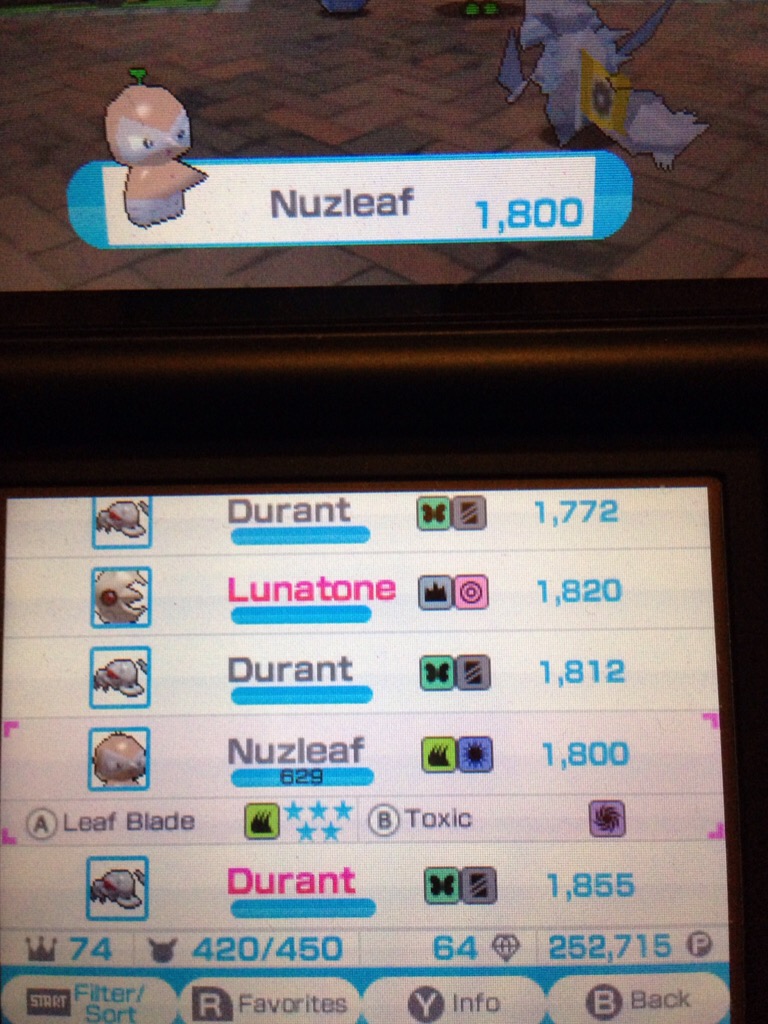Image resolution: width=768 pixels, height=1024 pixels.
Task: Select the Nuzleaf row with power 1,800
Action: coord(360,757)
